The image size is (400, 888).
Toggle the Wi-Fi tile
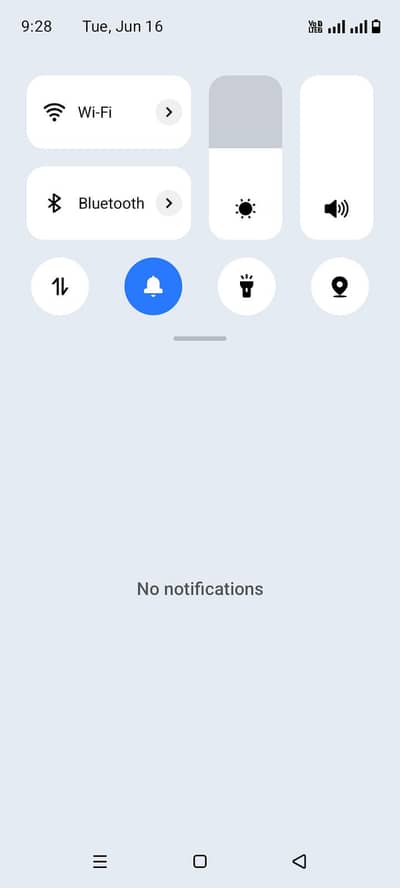point(108,112)
